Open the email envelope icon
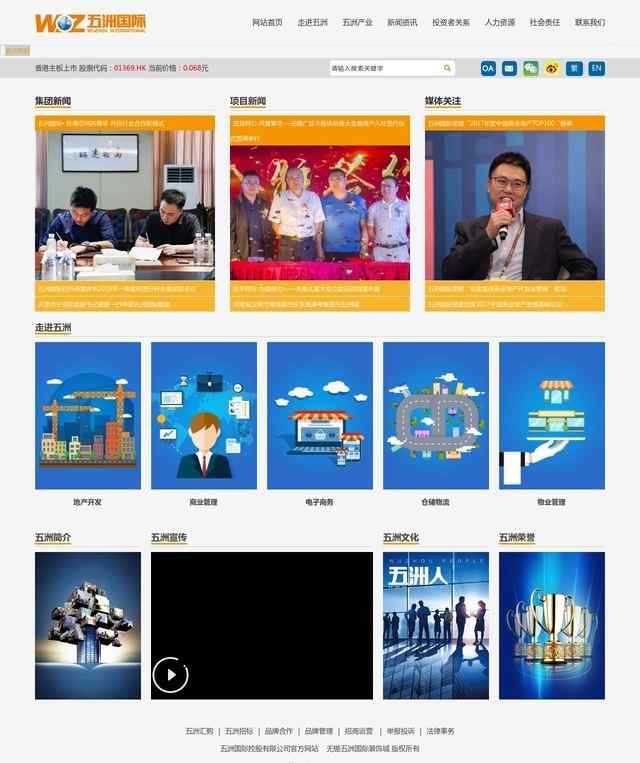640x763 pixels. point(510,68)
